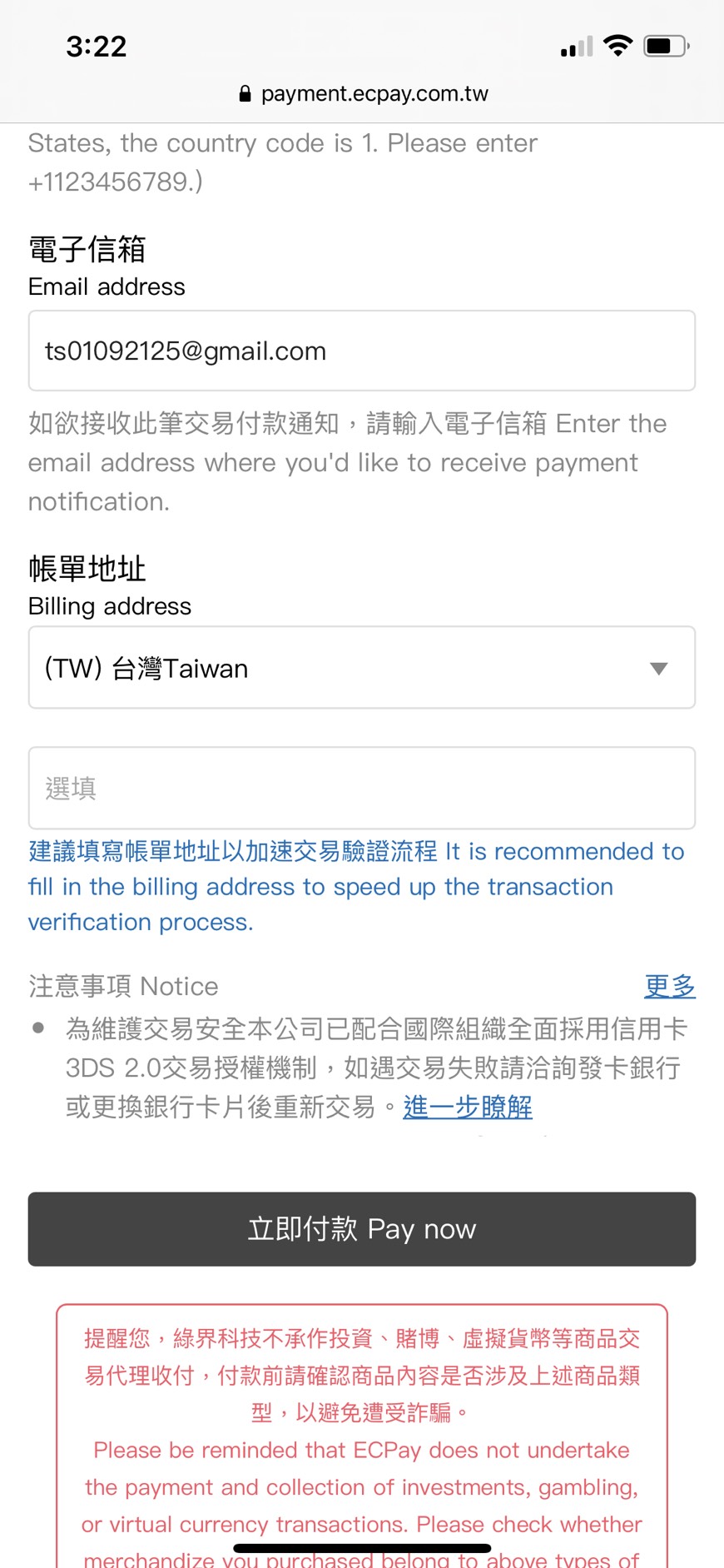Viewport: 724px width, 1568px height.
Task: Tap the optional billing address field
Action: [x=362, y=788]
